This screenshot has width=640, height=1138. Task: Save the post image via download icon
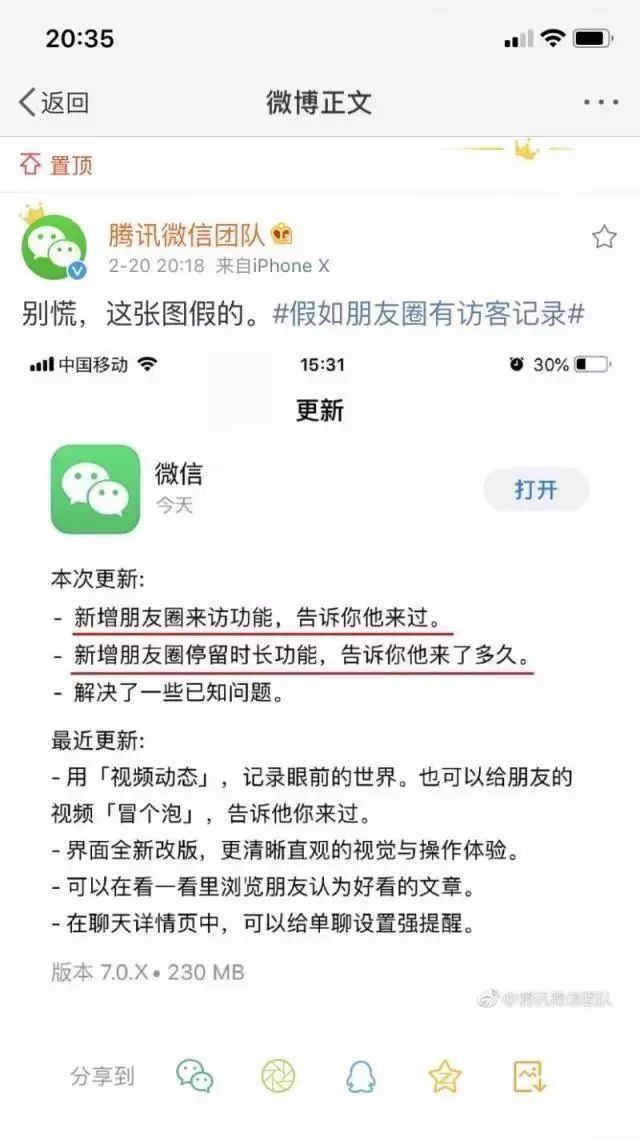(x=528, y=1076)
